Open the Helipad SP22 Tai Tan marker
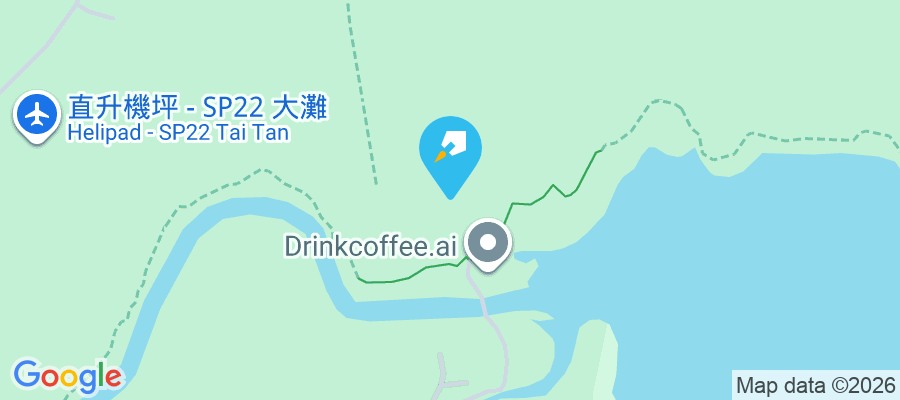900x400 pixels. [x=38, y=115]
